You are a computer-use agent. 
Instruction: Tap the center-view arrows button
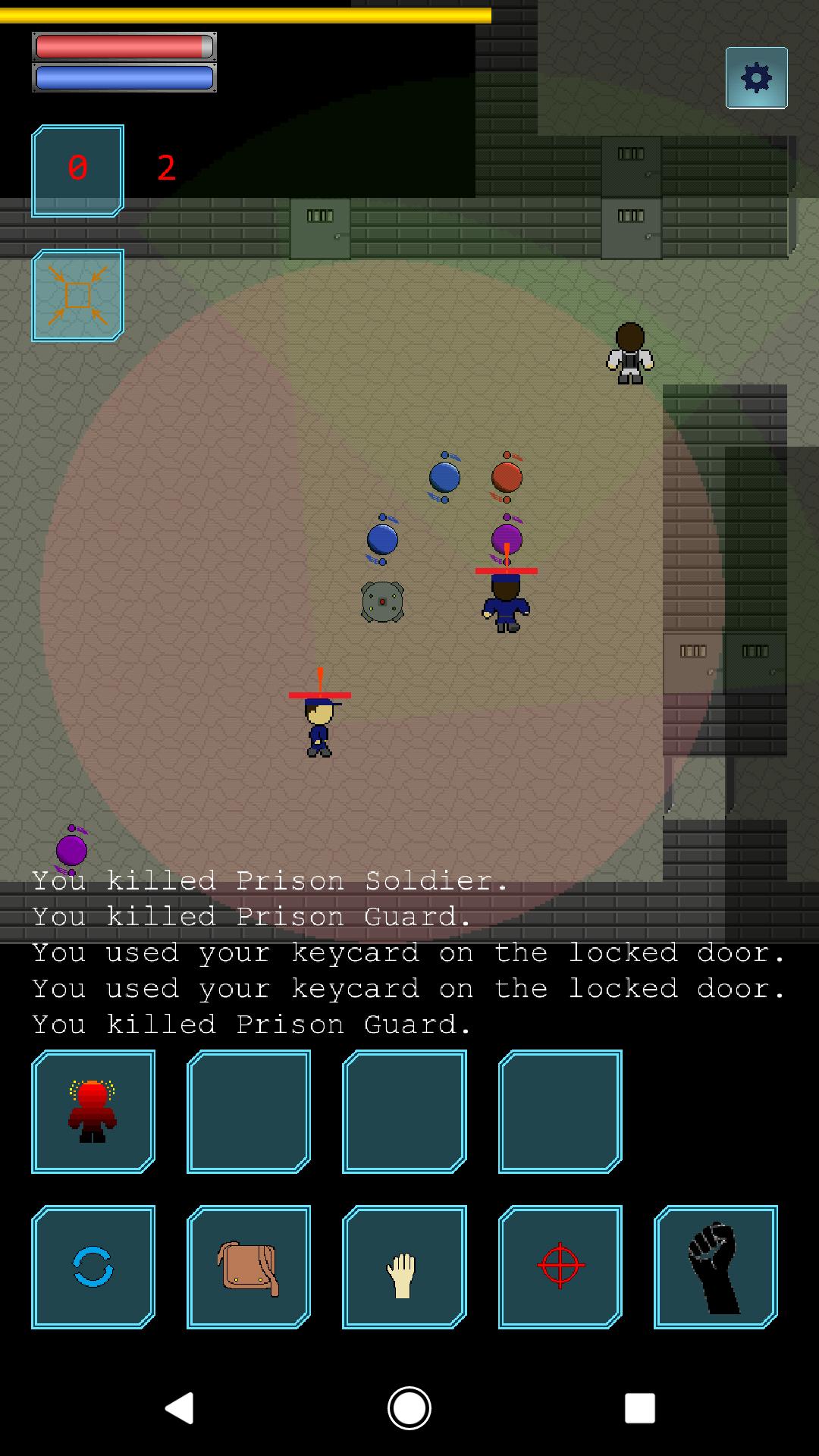point(77,295)
